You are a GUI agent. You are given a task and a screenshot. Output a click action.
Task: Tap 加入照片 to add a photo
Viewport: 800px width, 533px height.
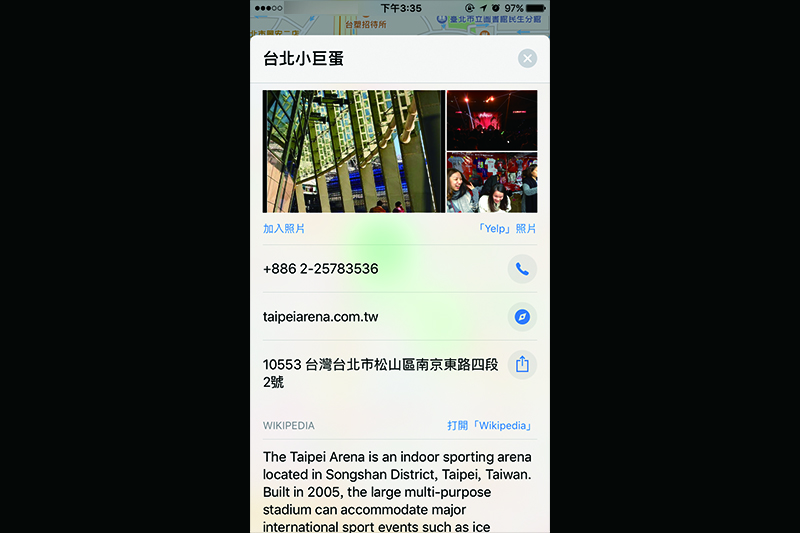(284, 229)
